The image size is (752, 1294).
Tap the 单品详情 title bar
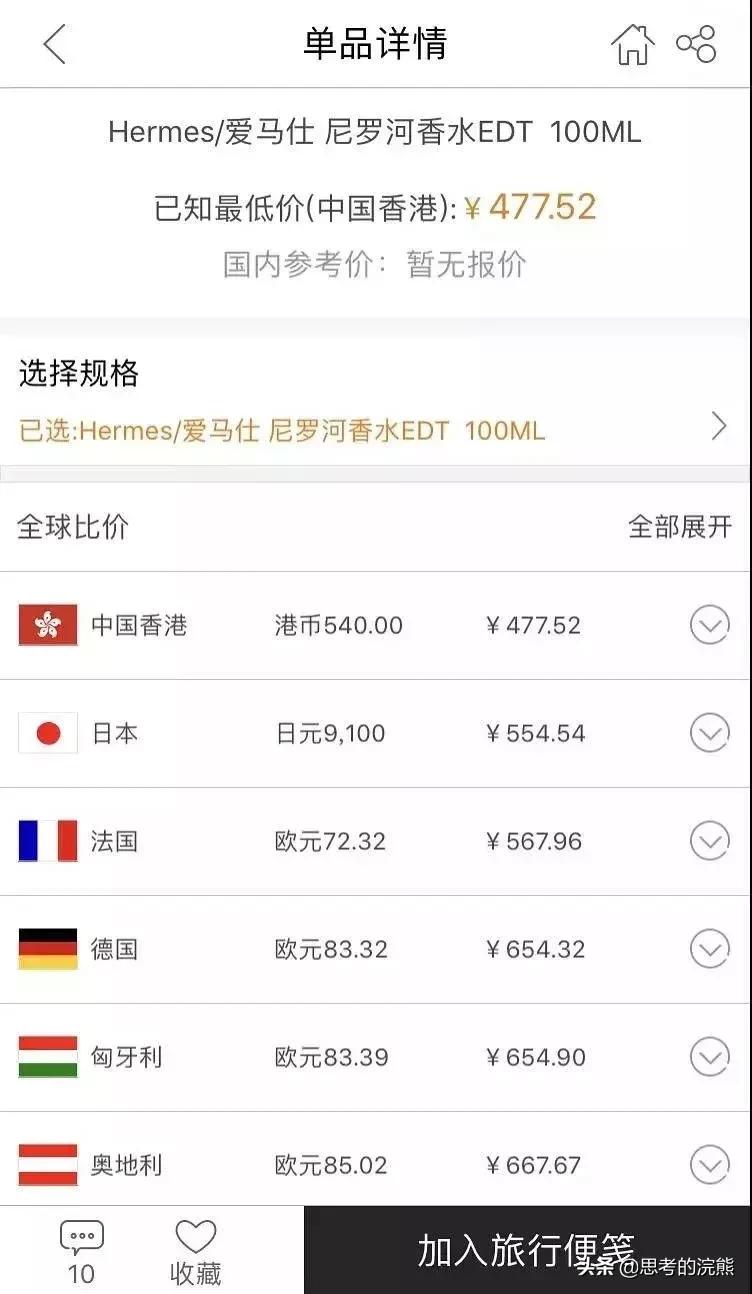click(x=375, y=44)
